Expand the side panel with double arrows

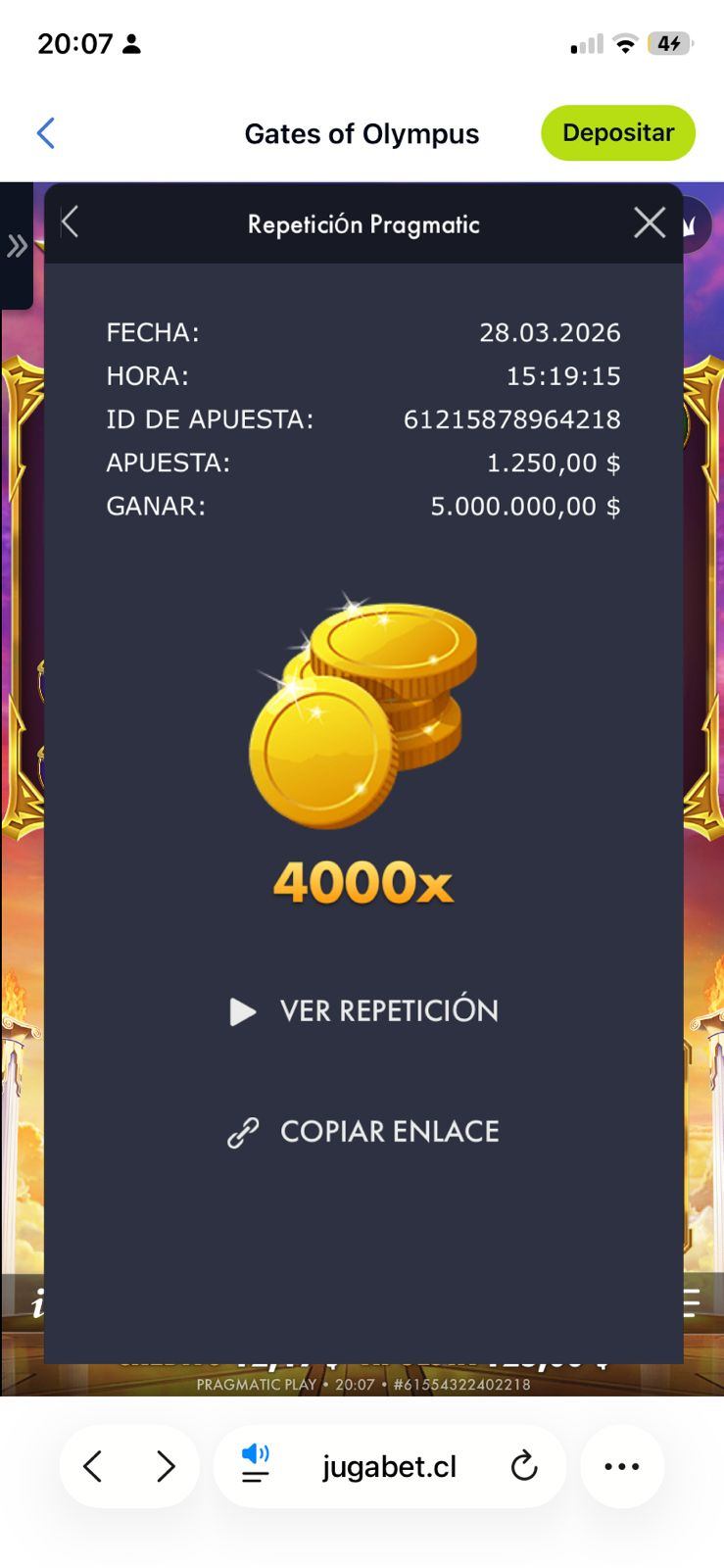(17, 245)
